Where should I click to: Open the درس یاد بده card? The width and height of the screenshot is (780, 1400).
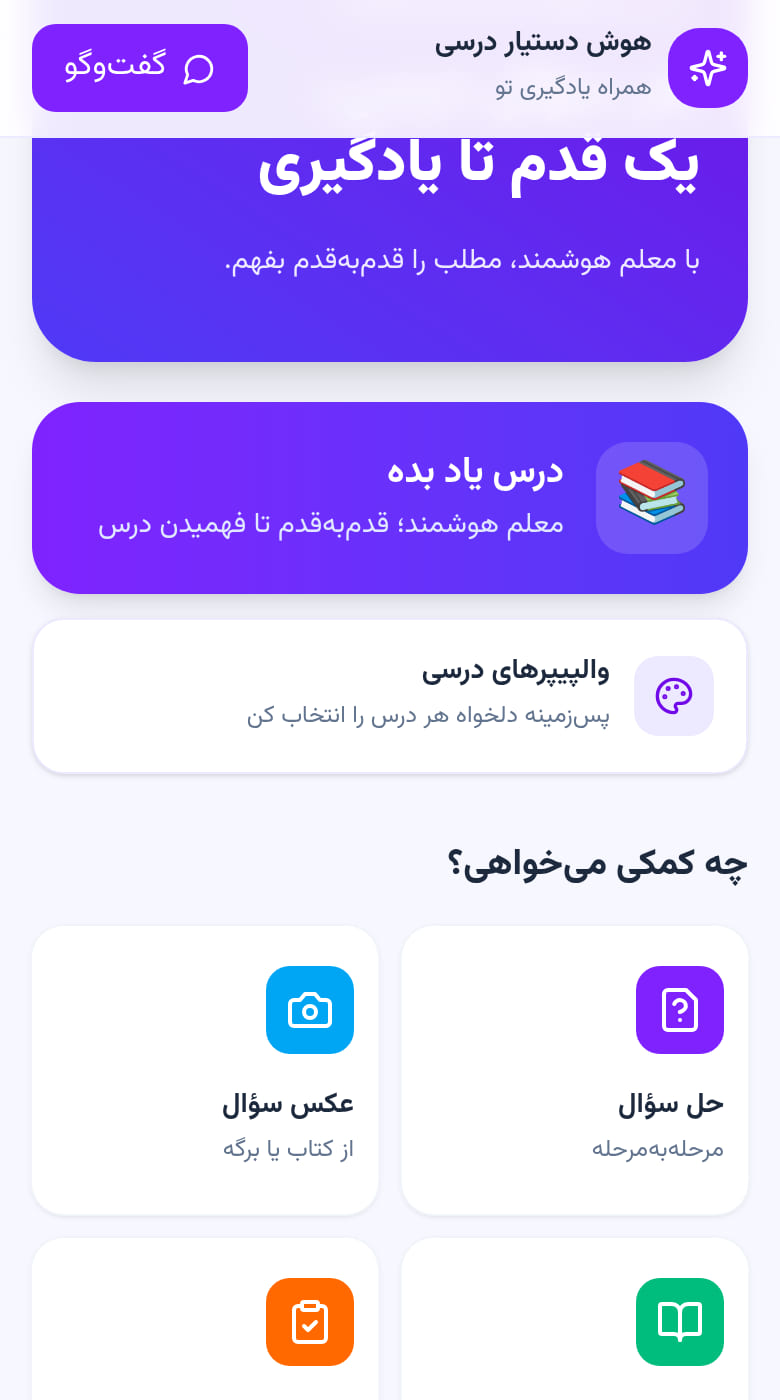tap(390, 498)
